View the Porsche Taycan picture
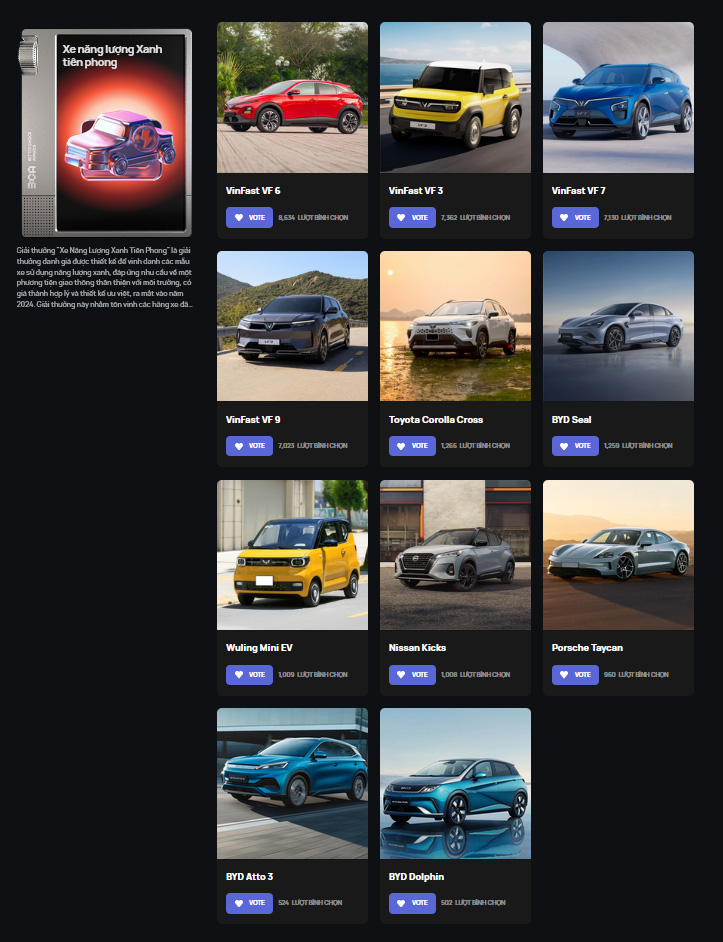 (x=618, y=555)
